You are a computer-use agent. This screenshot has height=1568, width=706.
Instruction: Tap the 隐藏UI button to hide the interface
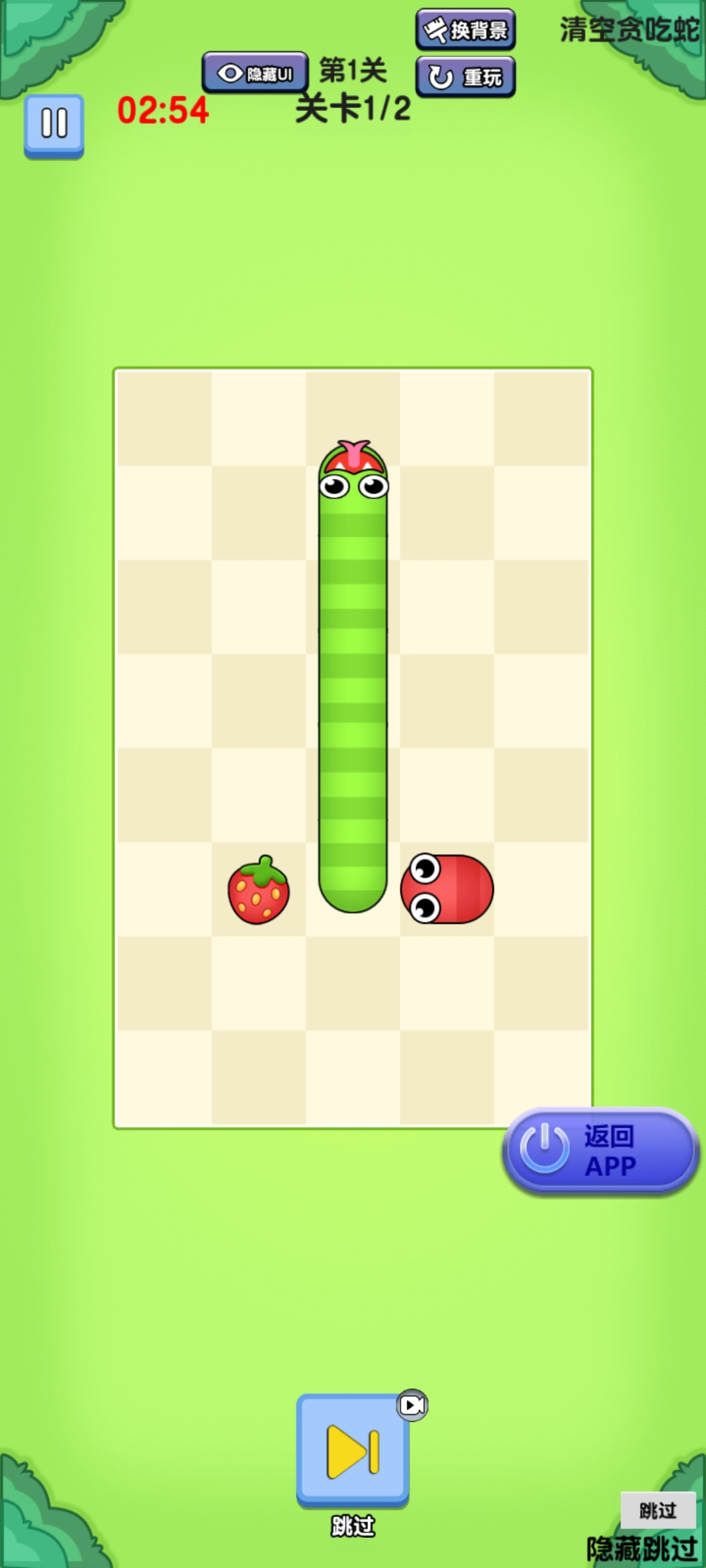pyautogui.click(x=255, y=73)
